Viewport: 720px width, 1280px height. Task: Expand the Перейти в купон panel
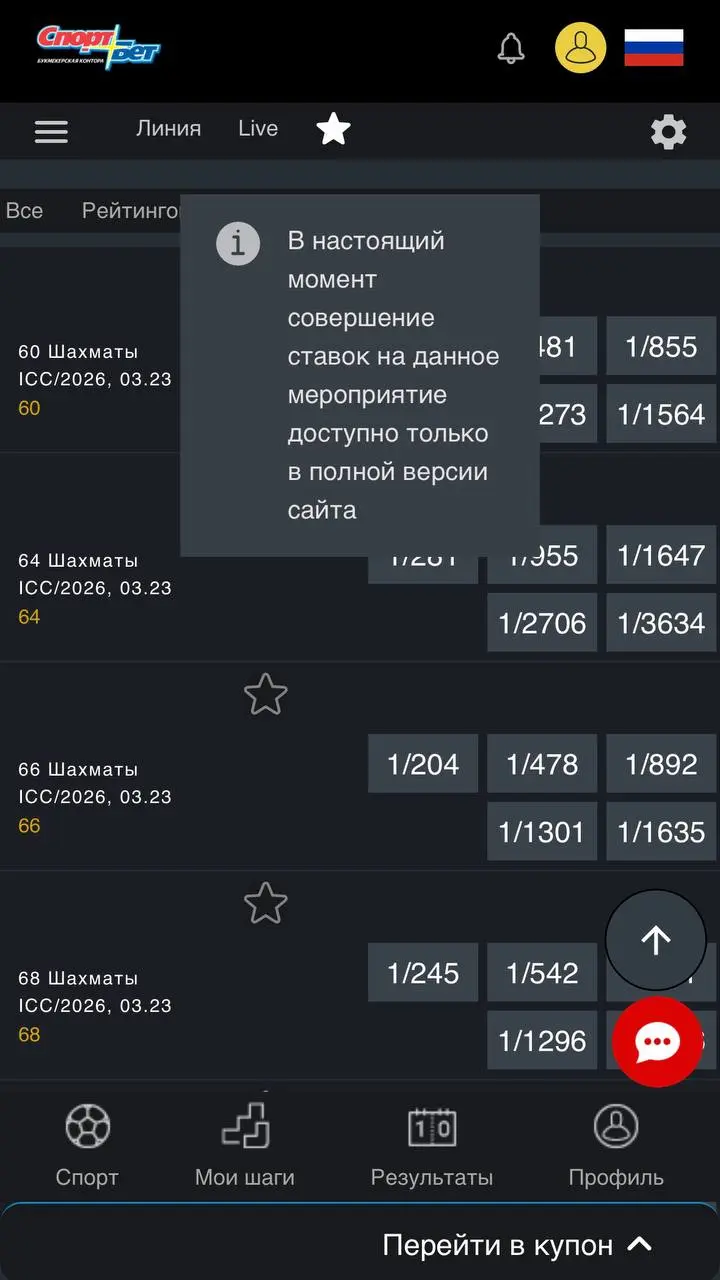coord(510,1243)
